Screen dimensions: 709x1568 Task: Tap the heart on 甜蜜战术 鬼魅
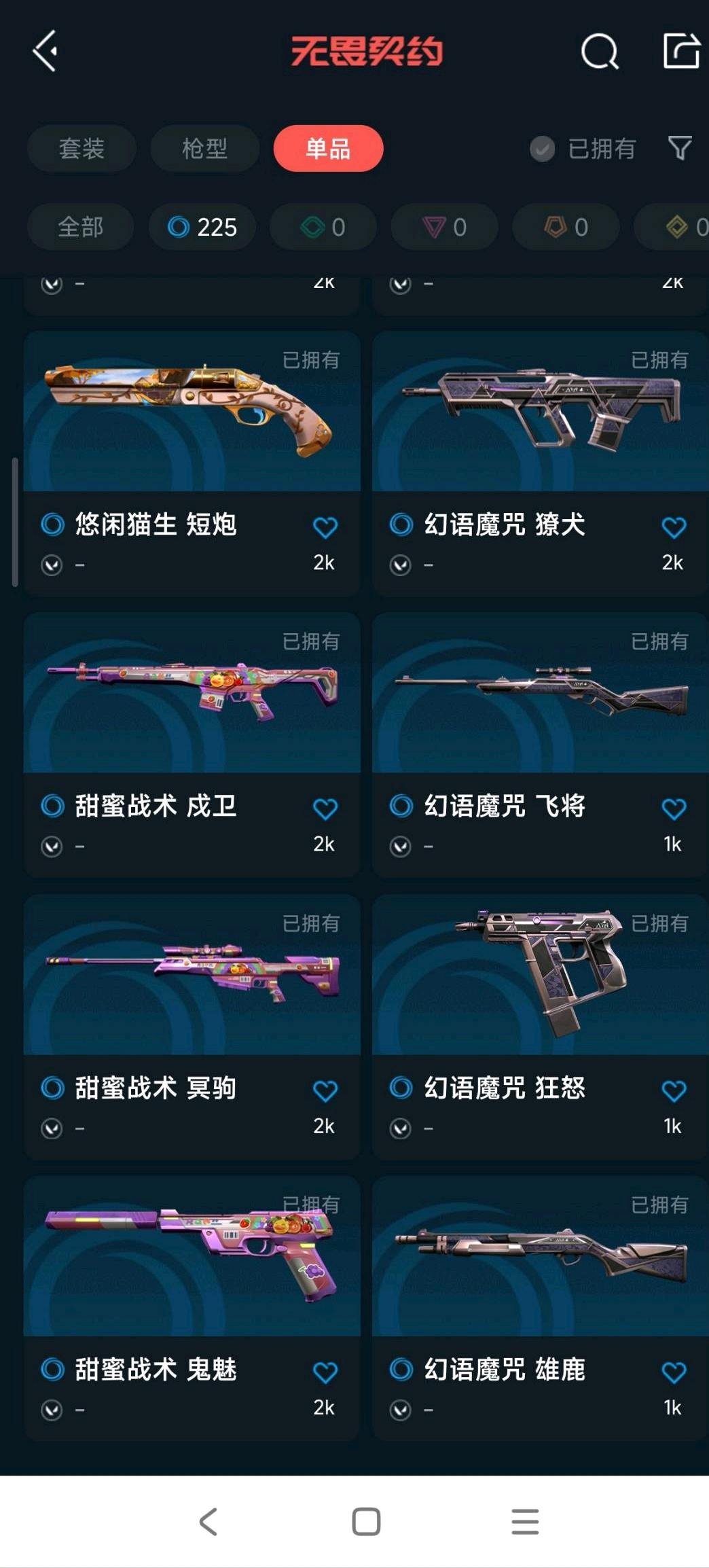tap(325, 1372)
